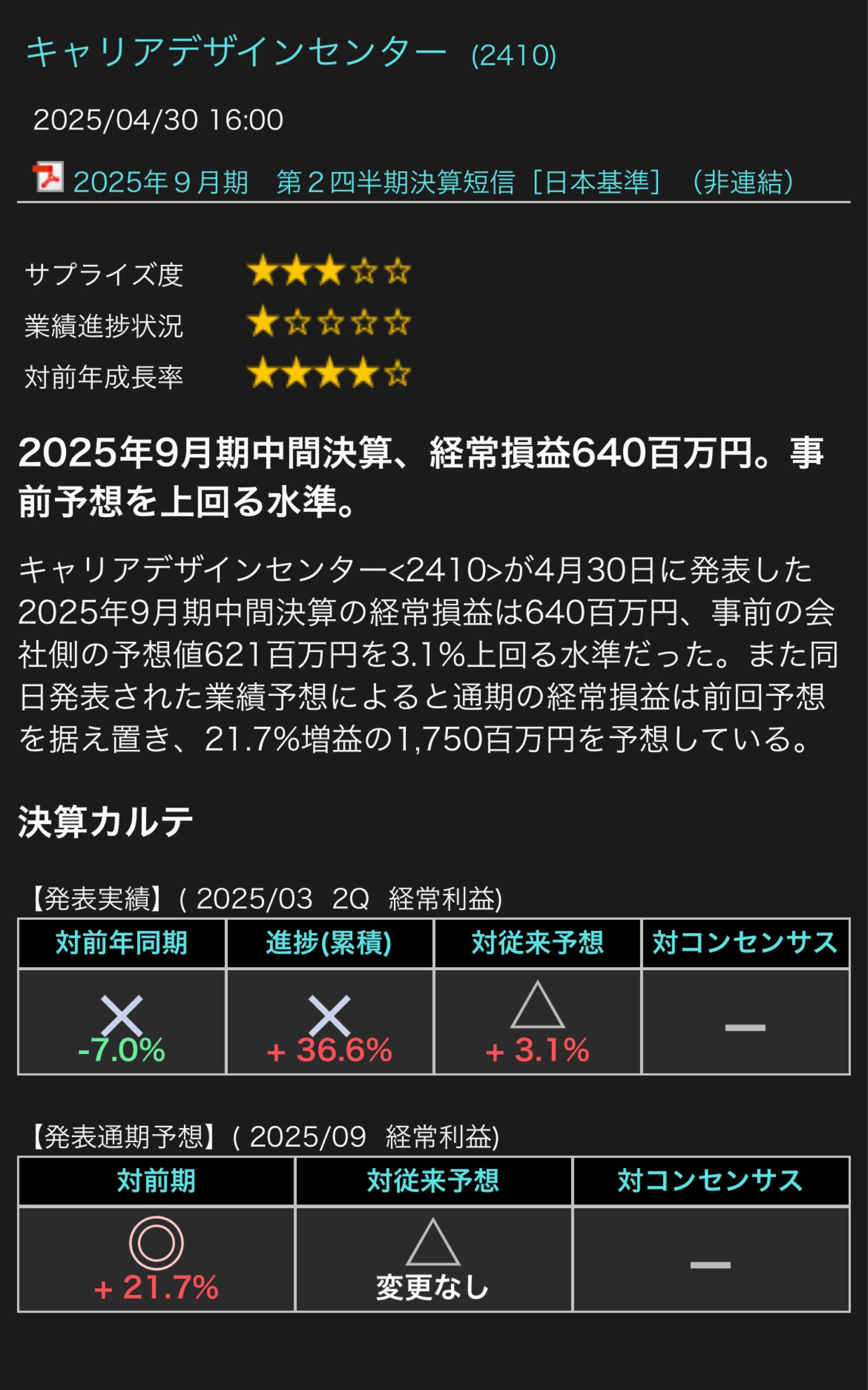Open the キャリアデザインセンター (2410) stock link
Viewport: 868px width, 1390px height.
click(291, 53)
